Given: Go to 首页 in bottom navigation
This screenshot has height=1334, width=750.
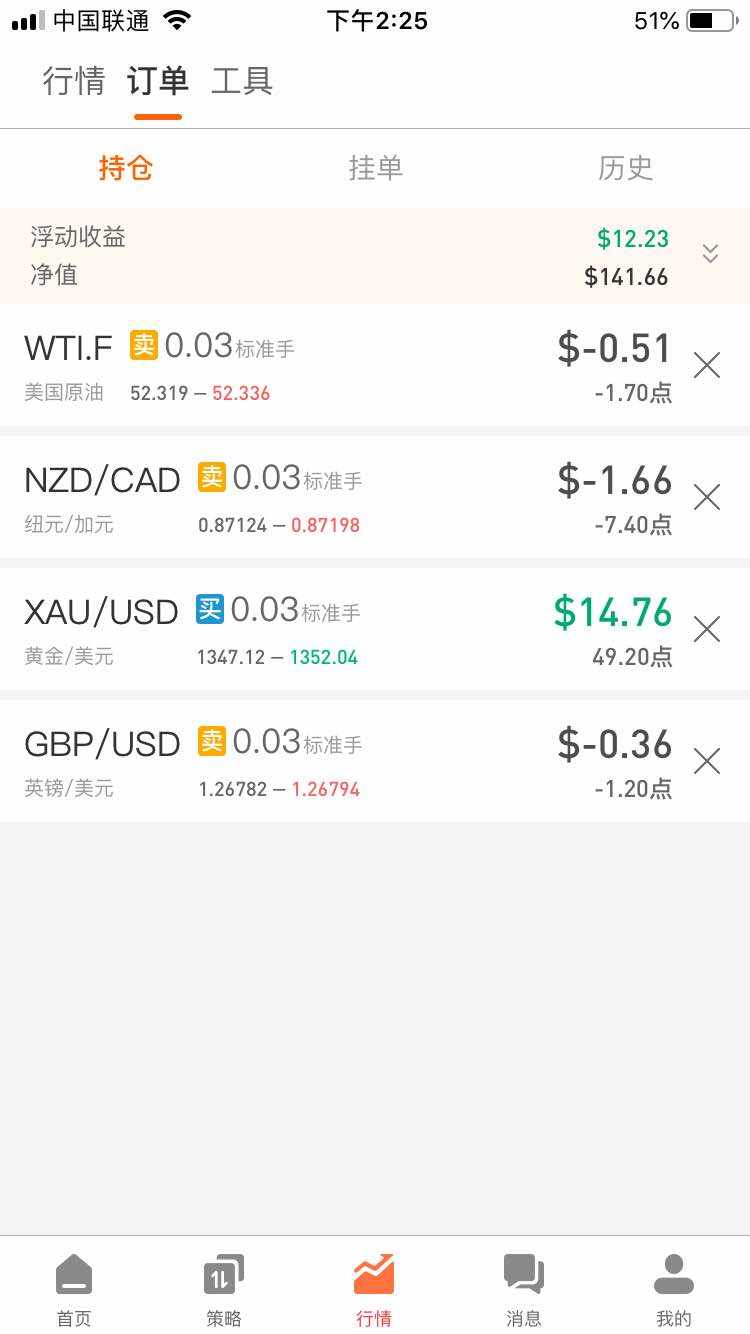Looking at the screenshot, I should tap(74, 1289).
